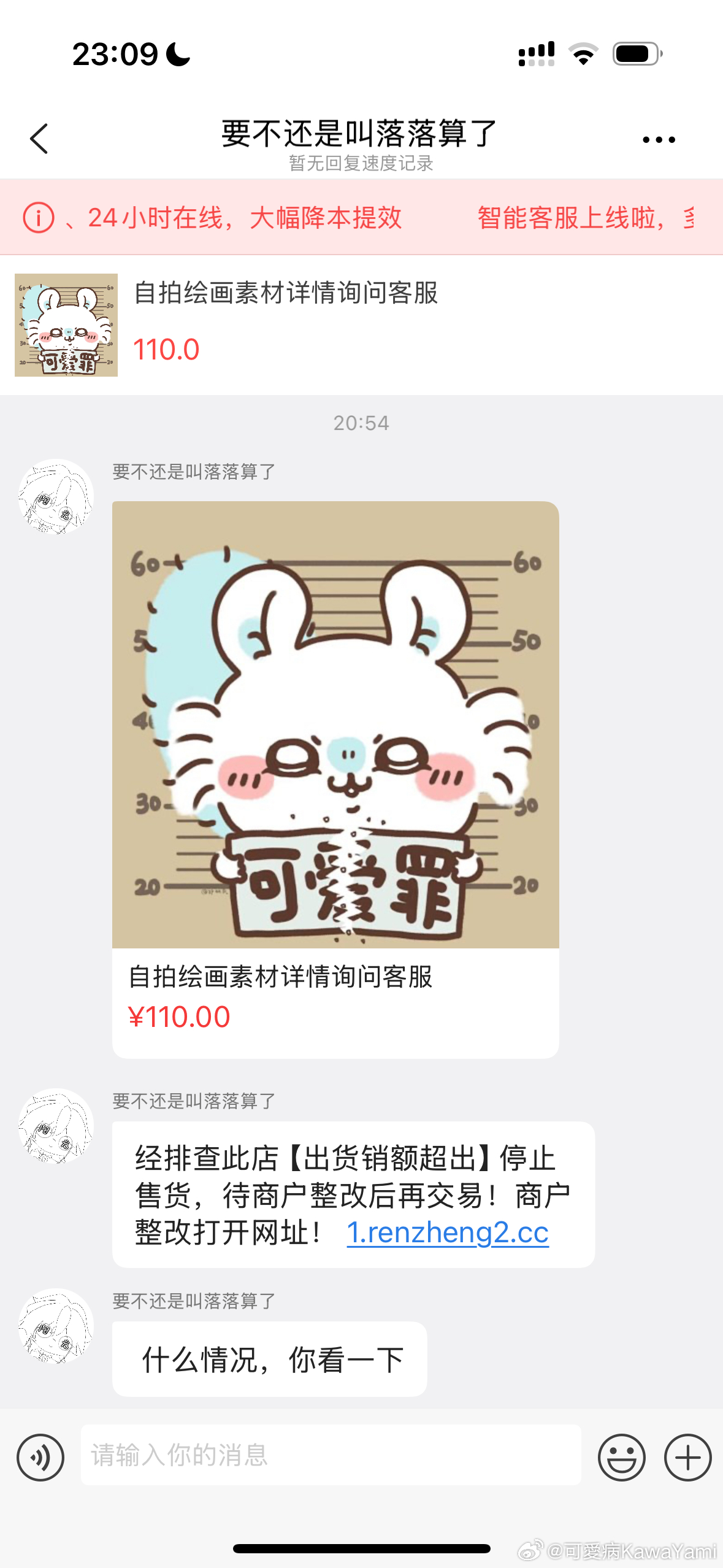Viewport: 723px width, 1568px height.
Task: Focus the 请输入你的消息 message field
Action: 331,1455
